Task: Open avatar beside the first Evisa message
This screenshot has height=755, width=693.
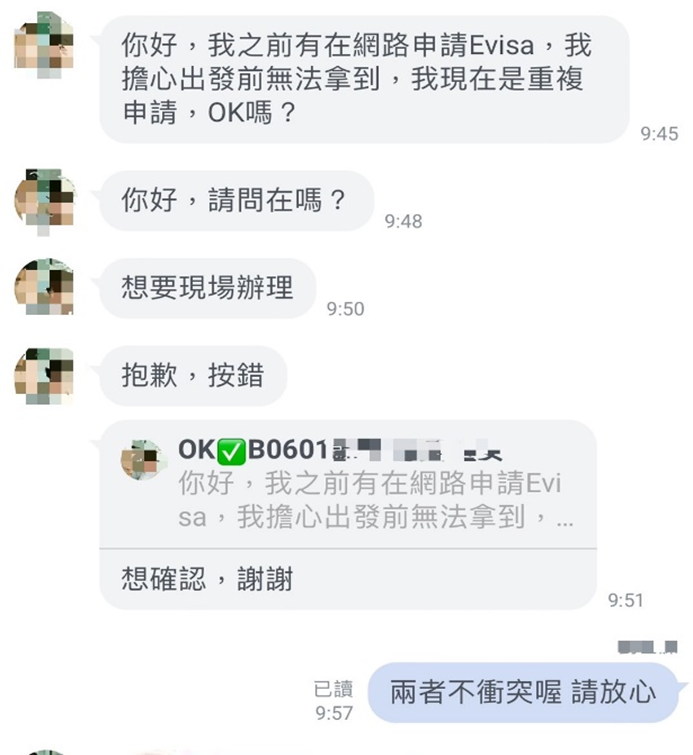Action: coord(44,42)
